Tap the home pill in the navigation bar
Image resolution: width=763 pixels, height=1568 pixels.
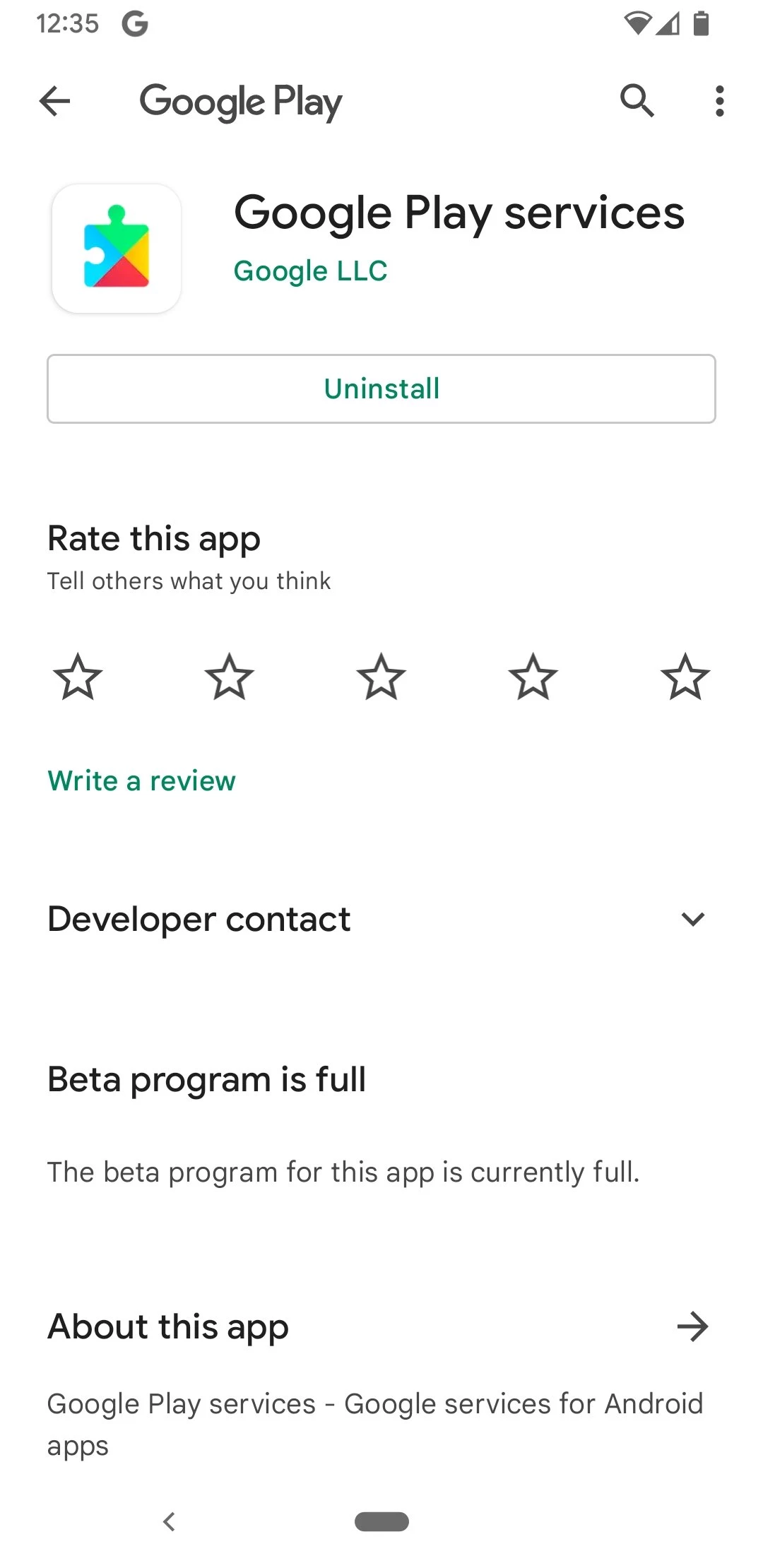tap(381, 1521)
